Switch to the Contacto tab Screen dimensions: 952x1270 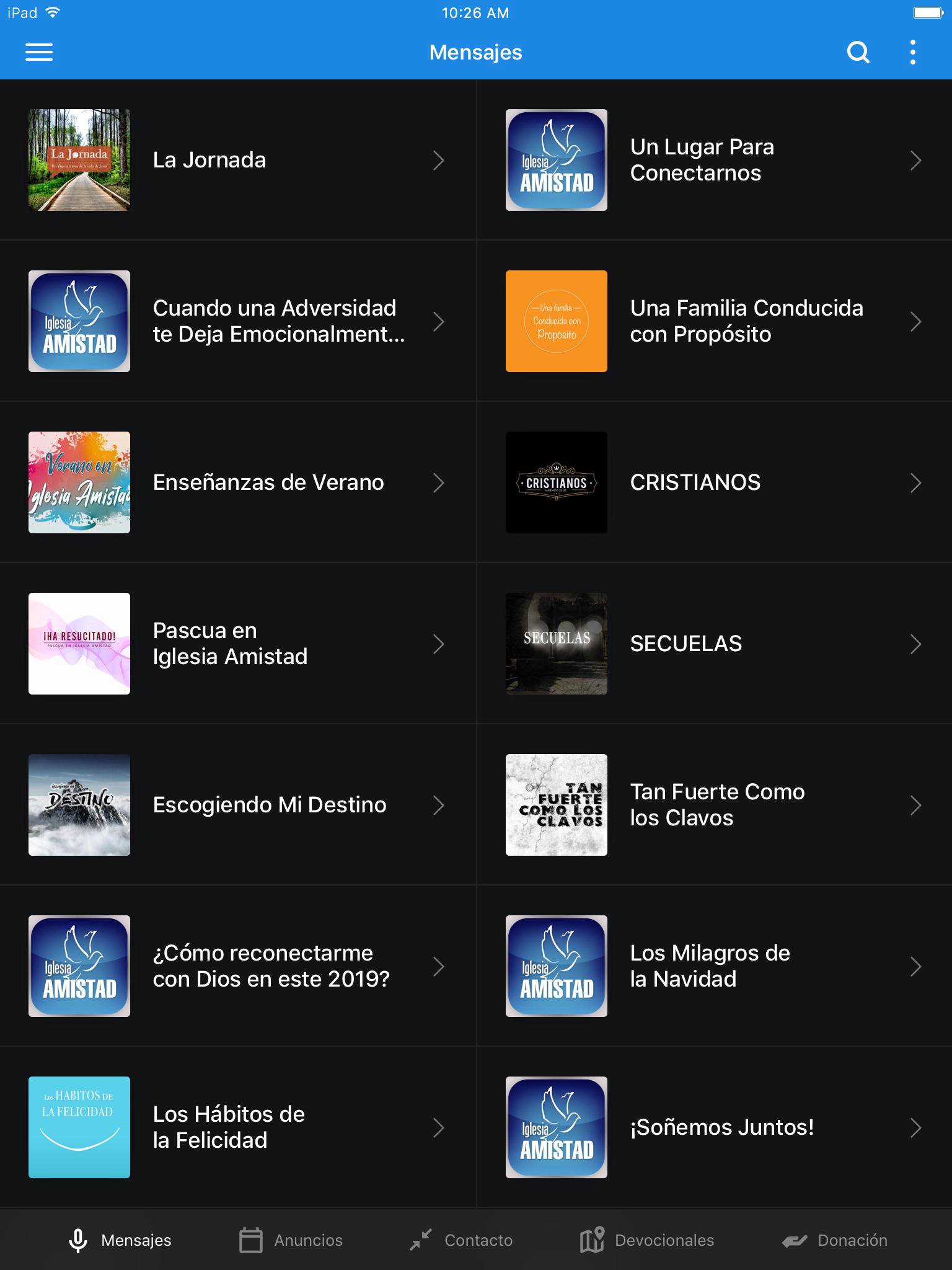[x=461, y=1240]
